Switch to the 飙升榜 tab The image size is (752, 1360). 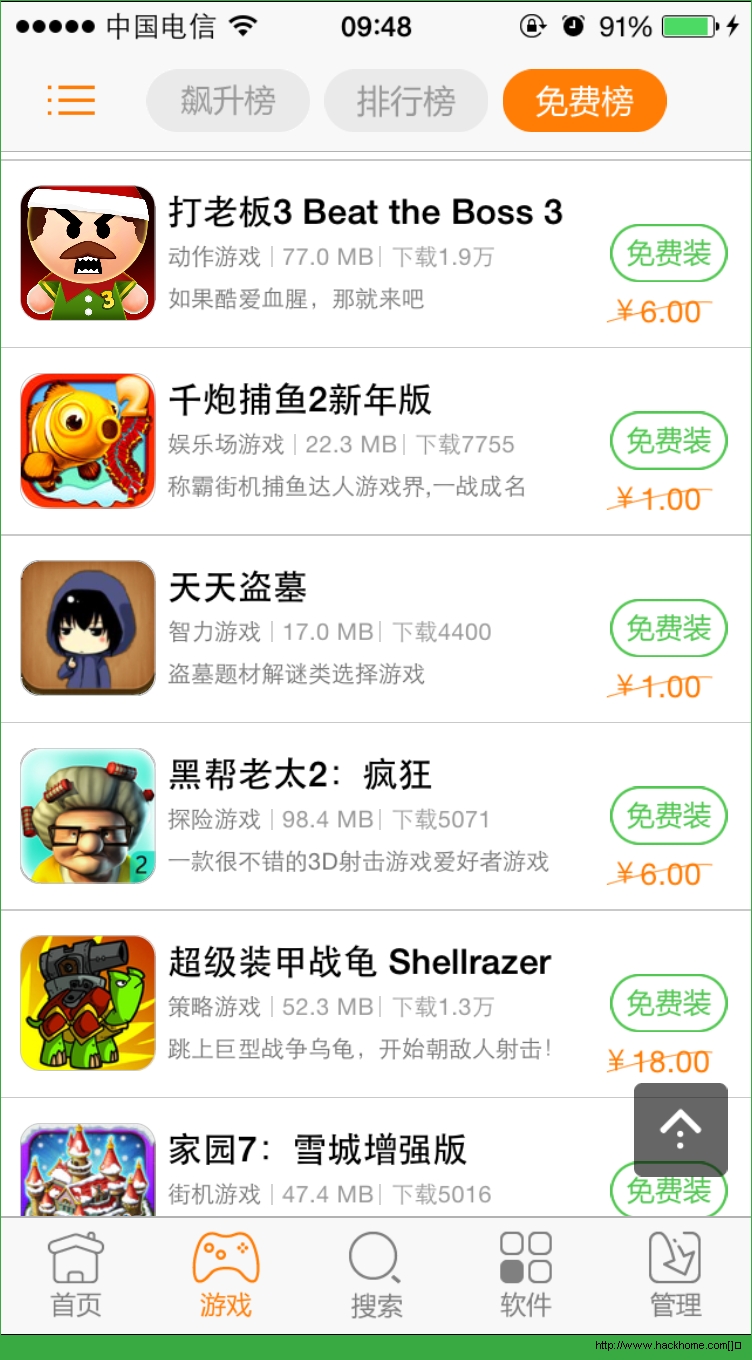pos(228,101)
